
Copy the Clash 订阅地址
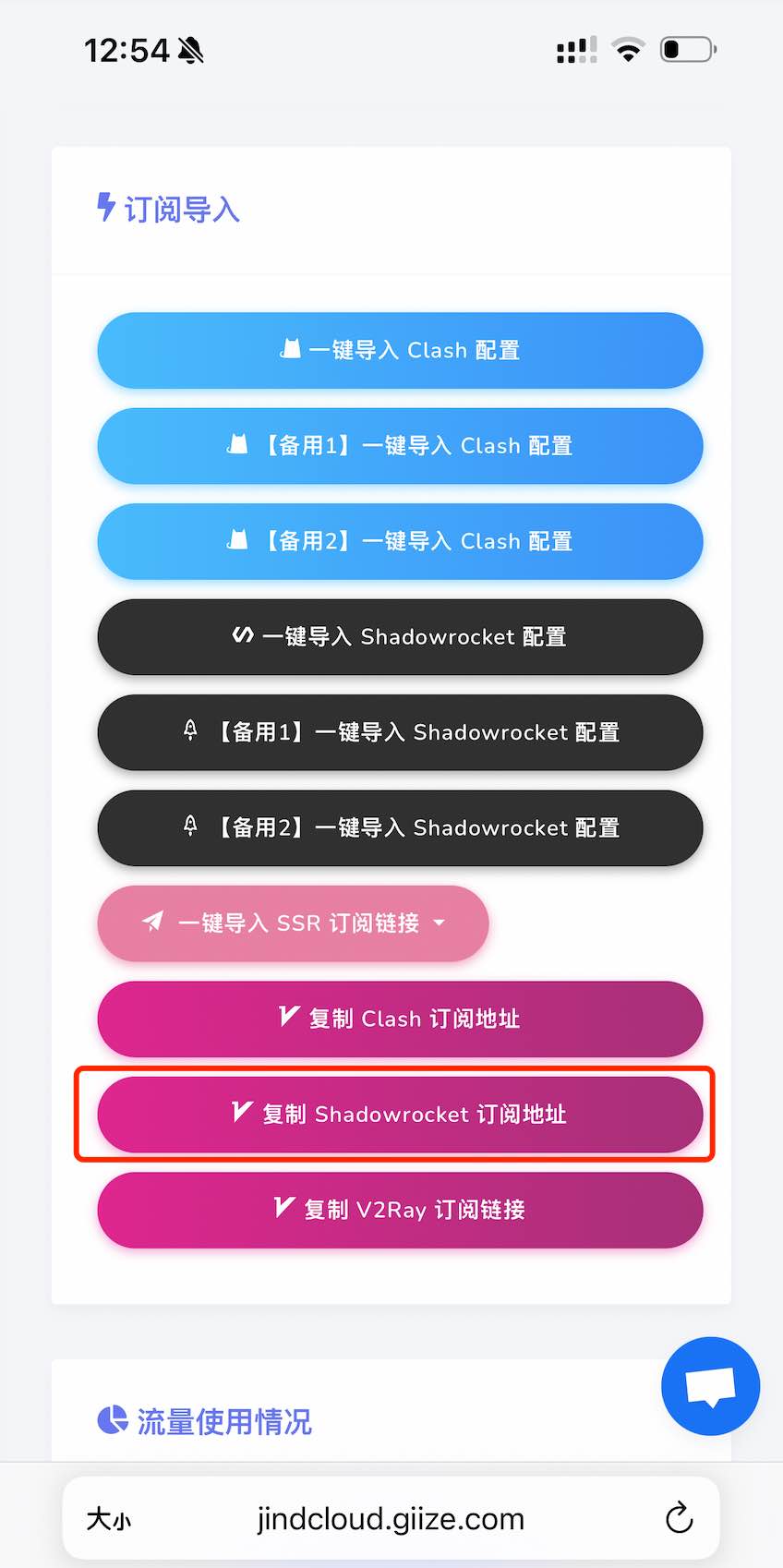400,1019
